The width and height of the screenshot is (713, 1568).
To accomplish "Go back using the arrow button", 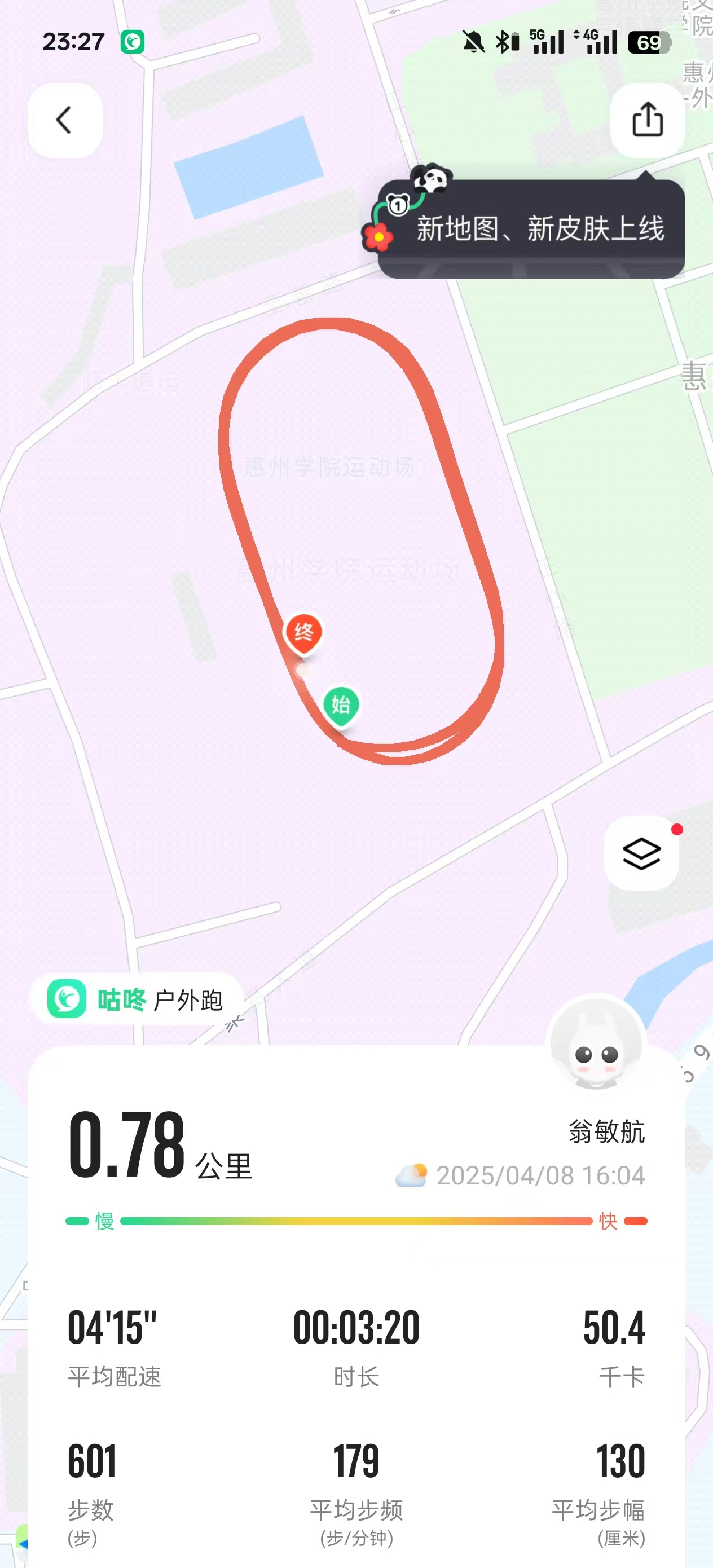I will (x=64, y=120).
